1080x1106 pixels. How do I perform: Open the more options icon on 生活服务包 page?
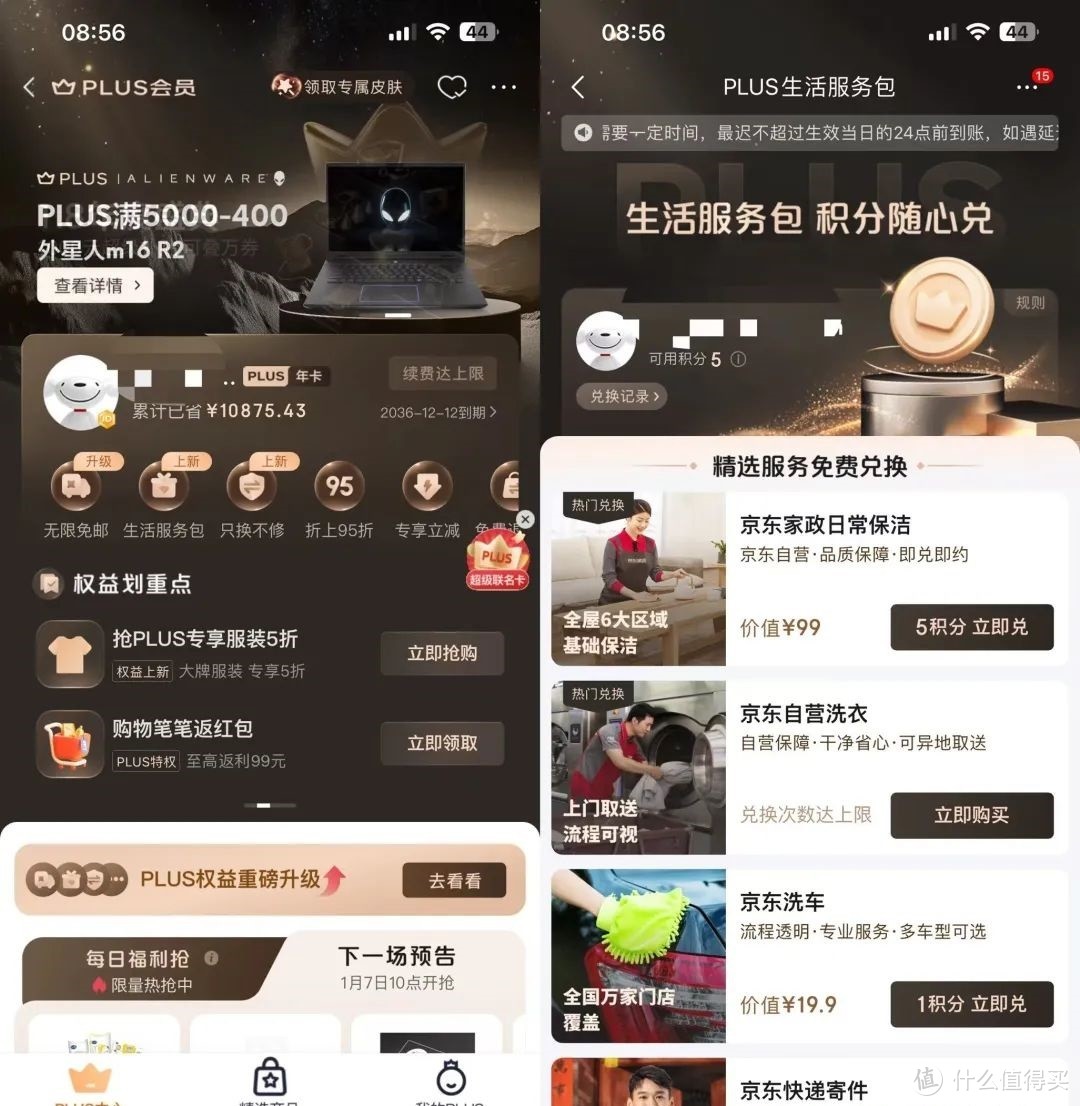(1028, 87)
